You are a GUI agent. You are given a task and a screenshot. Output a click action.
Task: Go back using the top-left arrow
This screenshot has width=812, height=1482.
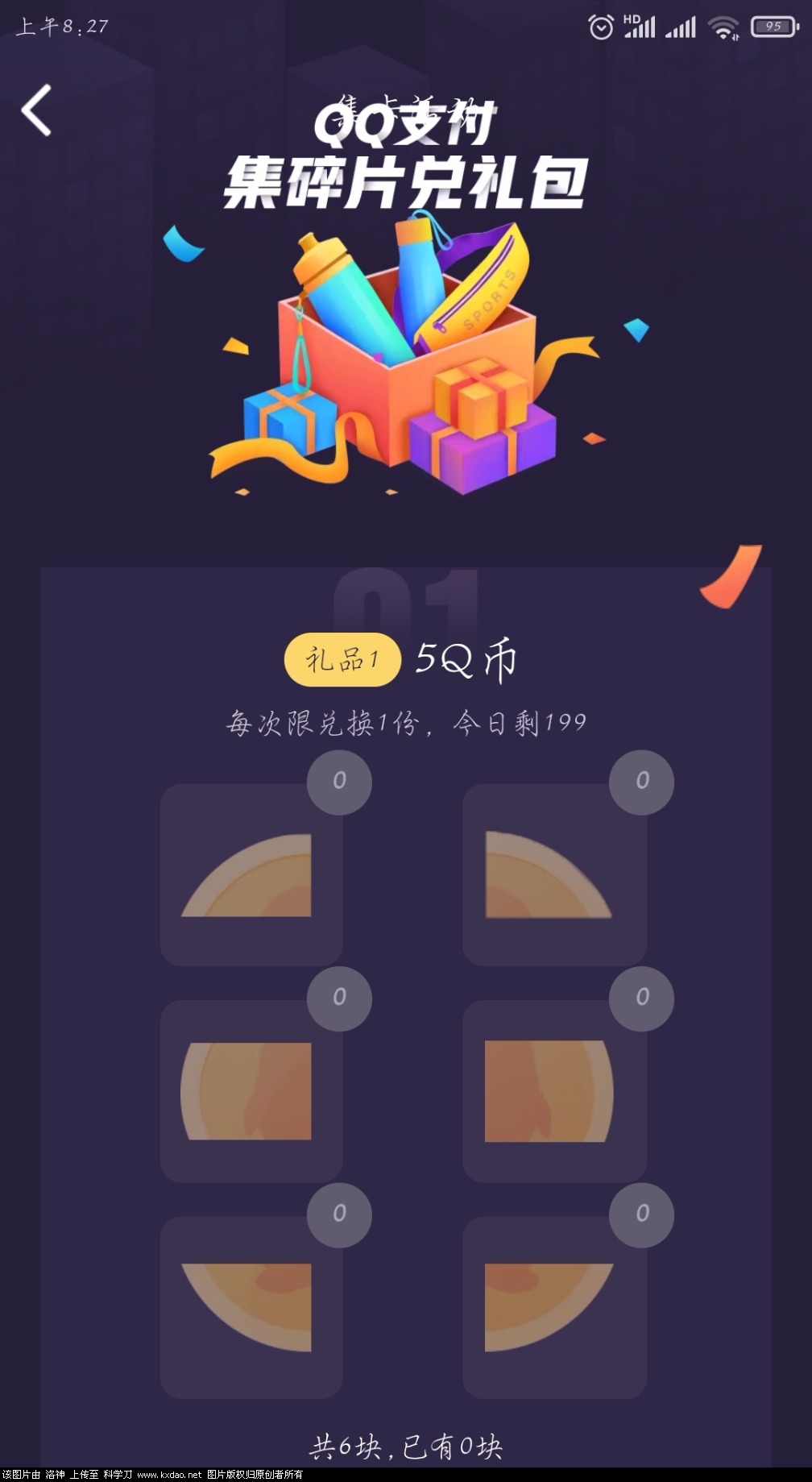coord(37,110)
